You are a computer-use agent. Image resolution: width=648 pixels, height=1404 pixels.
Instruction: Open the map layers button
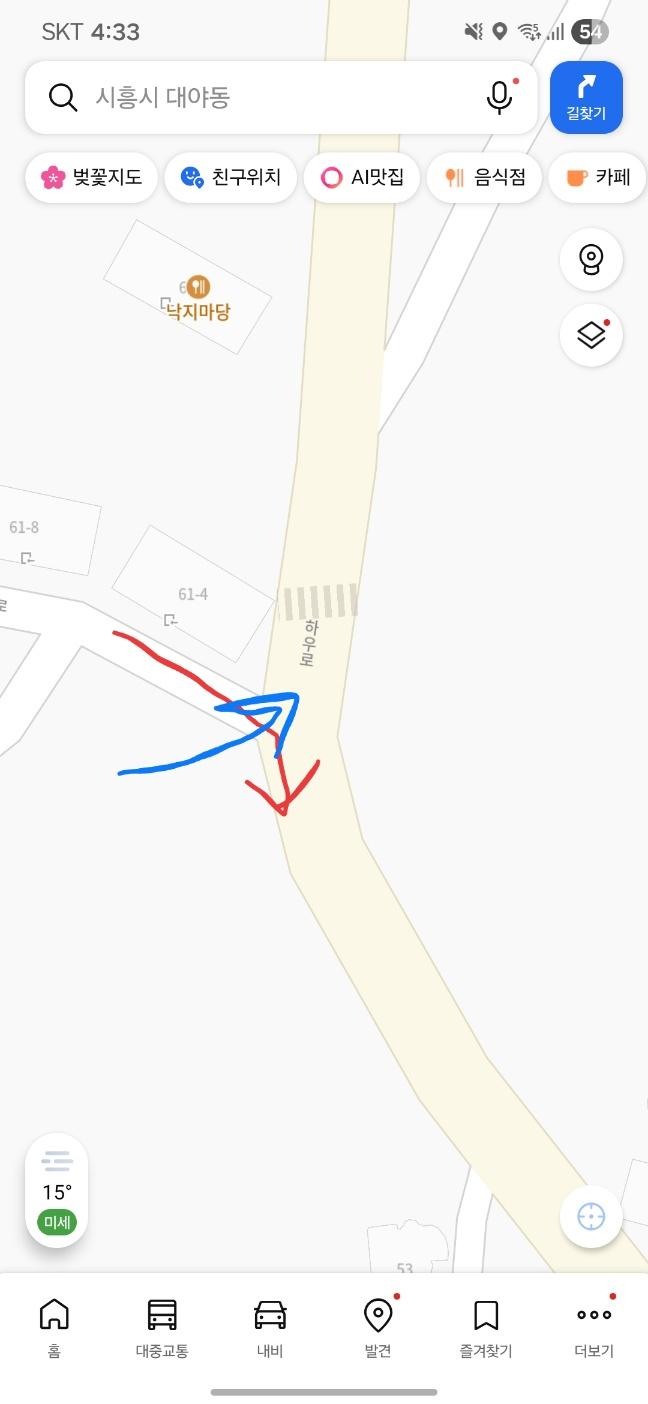click(591, 335)
